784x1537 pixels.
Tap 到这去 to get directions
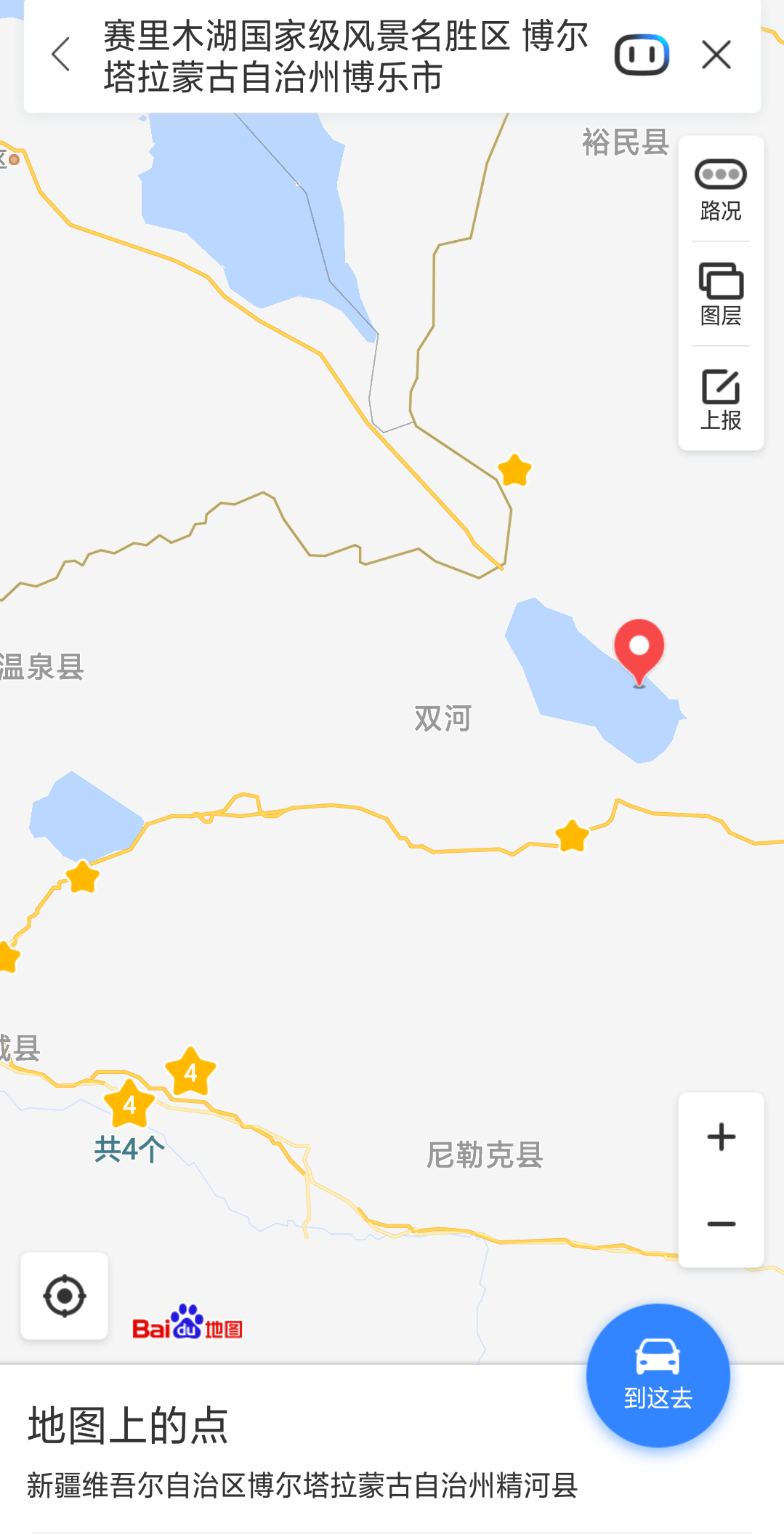(x=658, y=1375)
